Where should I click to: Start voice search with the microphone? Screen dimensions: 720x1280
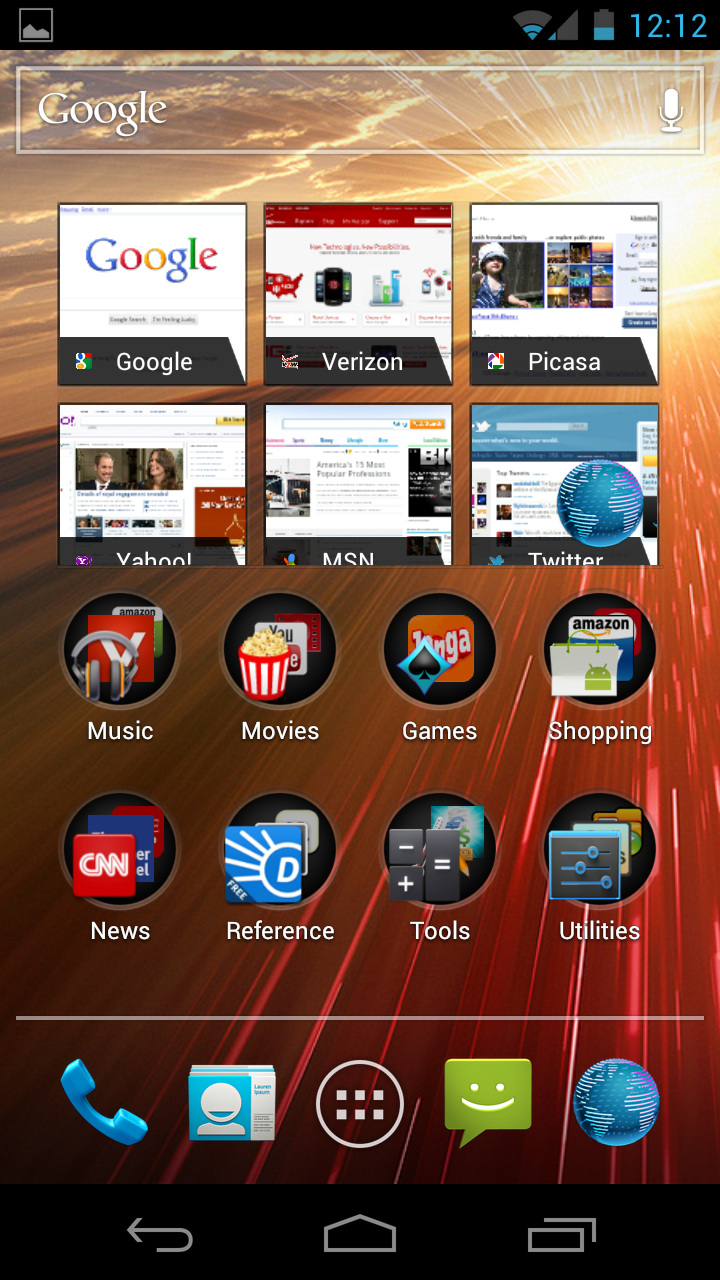[671, 110]
